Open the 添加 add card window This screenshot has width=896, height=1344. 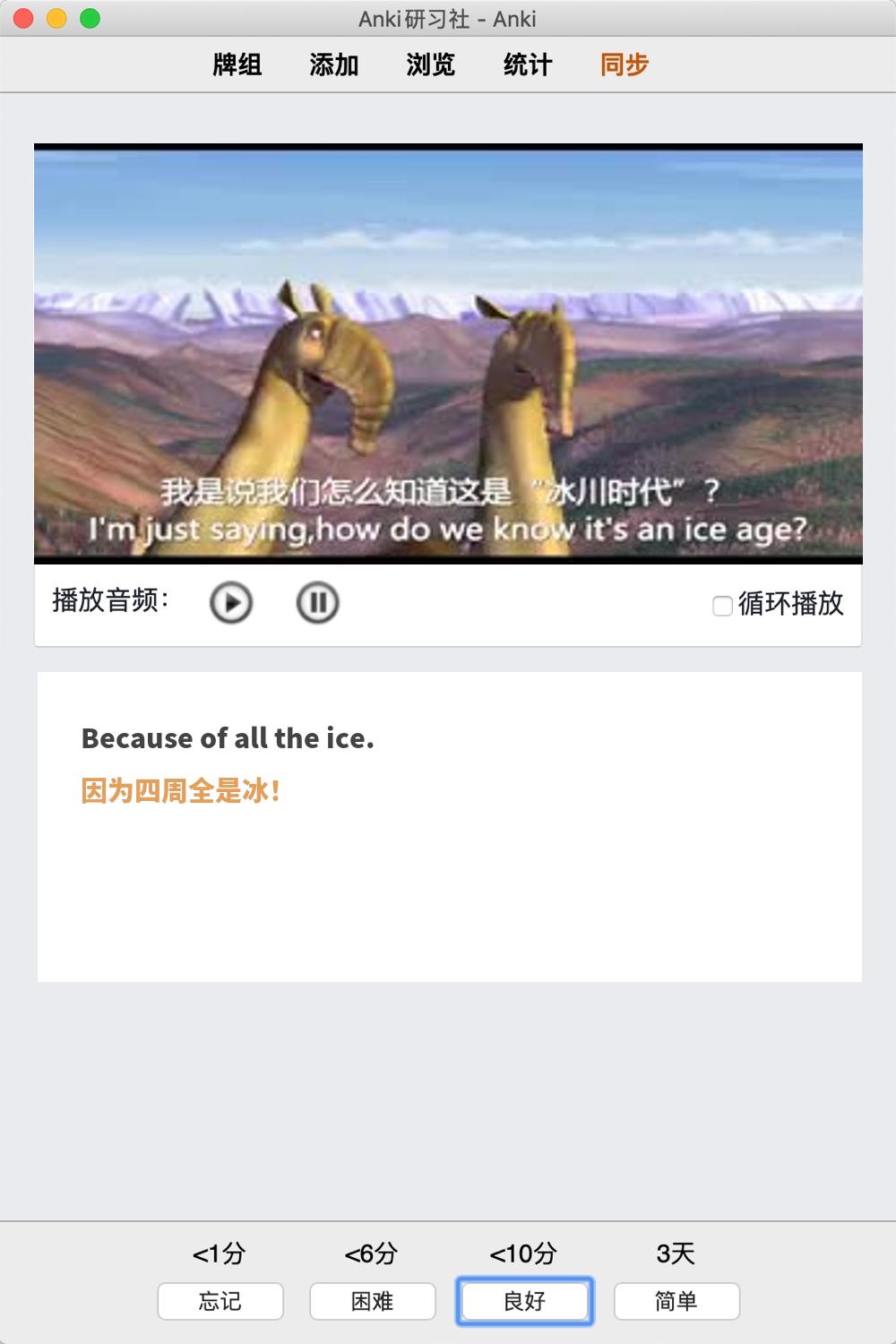pyautogui.click(x=334, y=65)
